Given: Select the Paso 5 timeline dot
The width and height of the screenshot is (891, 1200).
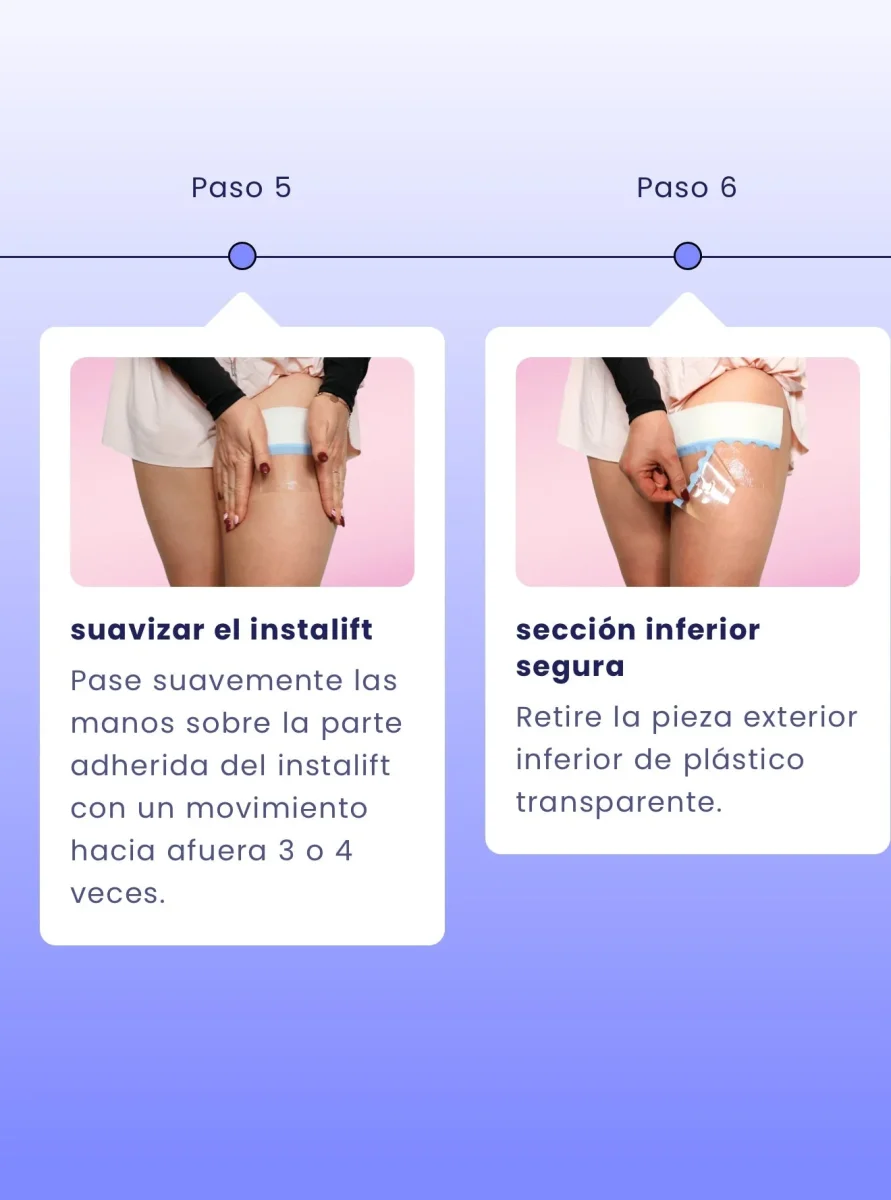Looking at the screenshot, I should click(x=242, y=257).
